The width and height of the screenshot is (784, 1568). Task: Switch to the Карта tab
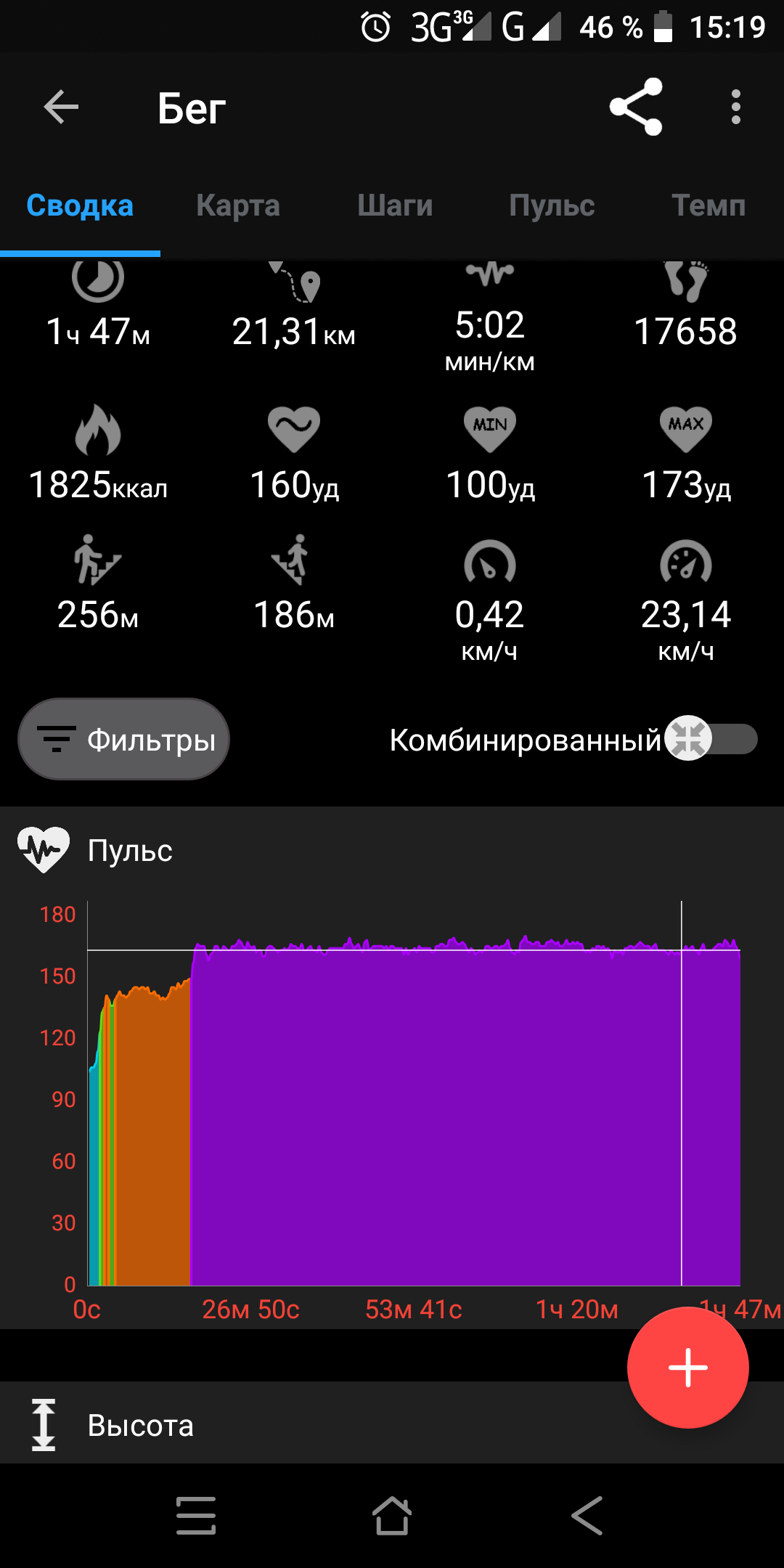click(x=238, y=206)
